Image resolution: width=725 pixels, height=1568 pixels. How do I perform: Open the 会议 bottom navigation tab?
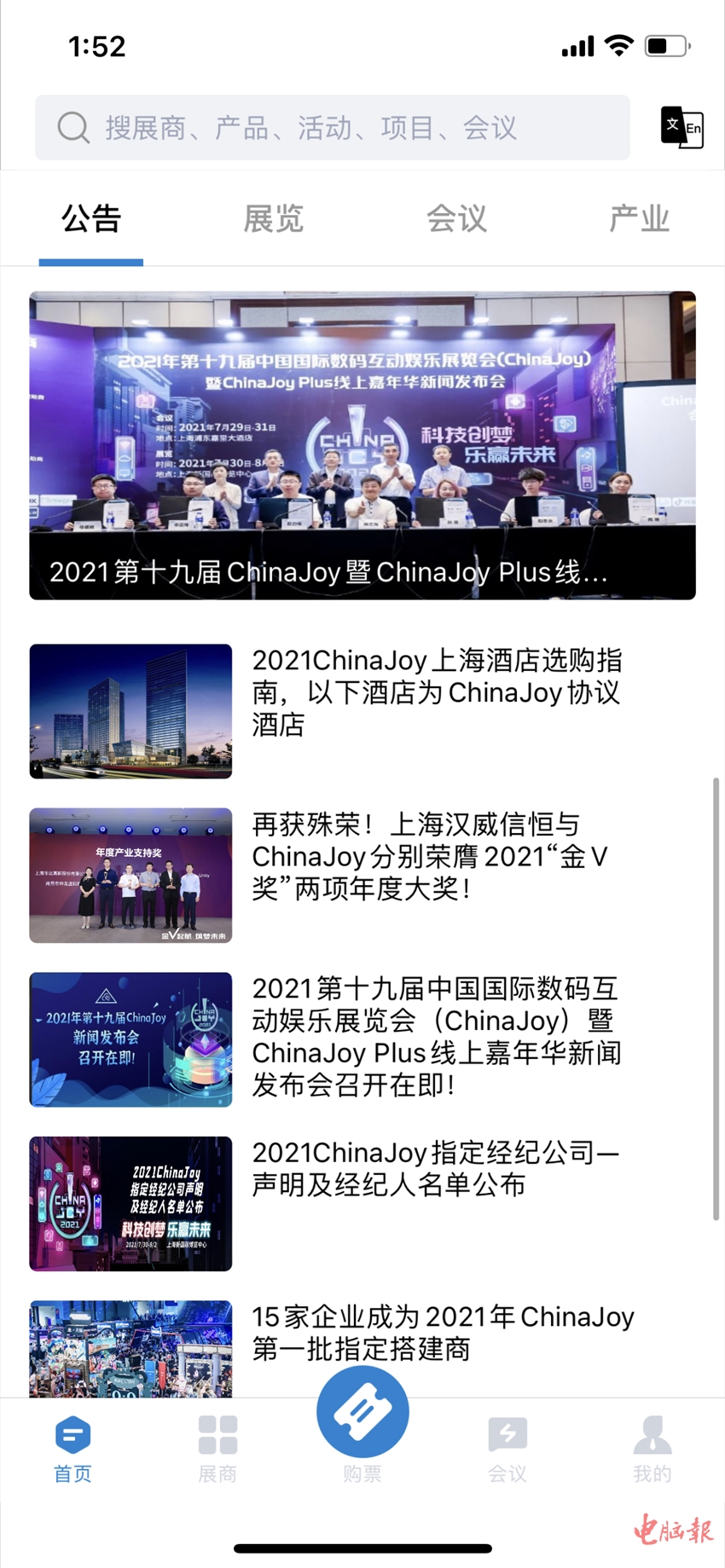(x=507, y=1449)
